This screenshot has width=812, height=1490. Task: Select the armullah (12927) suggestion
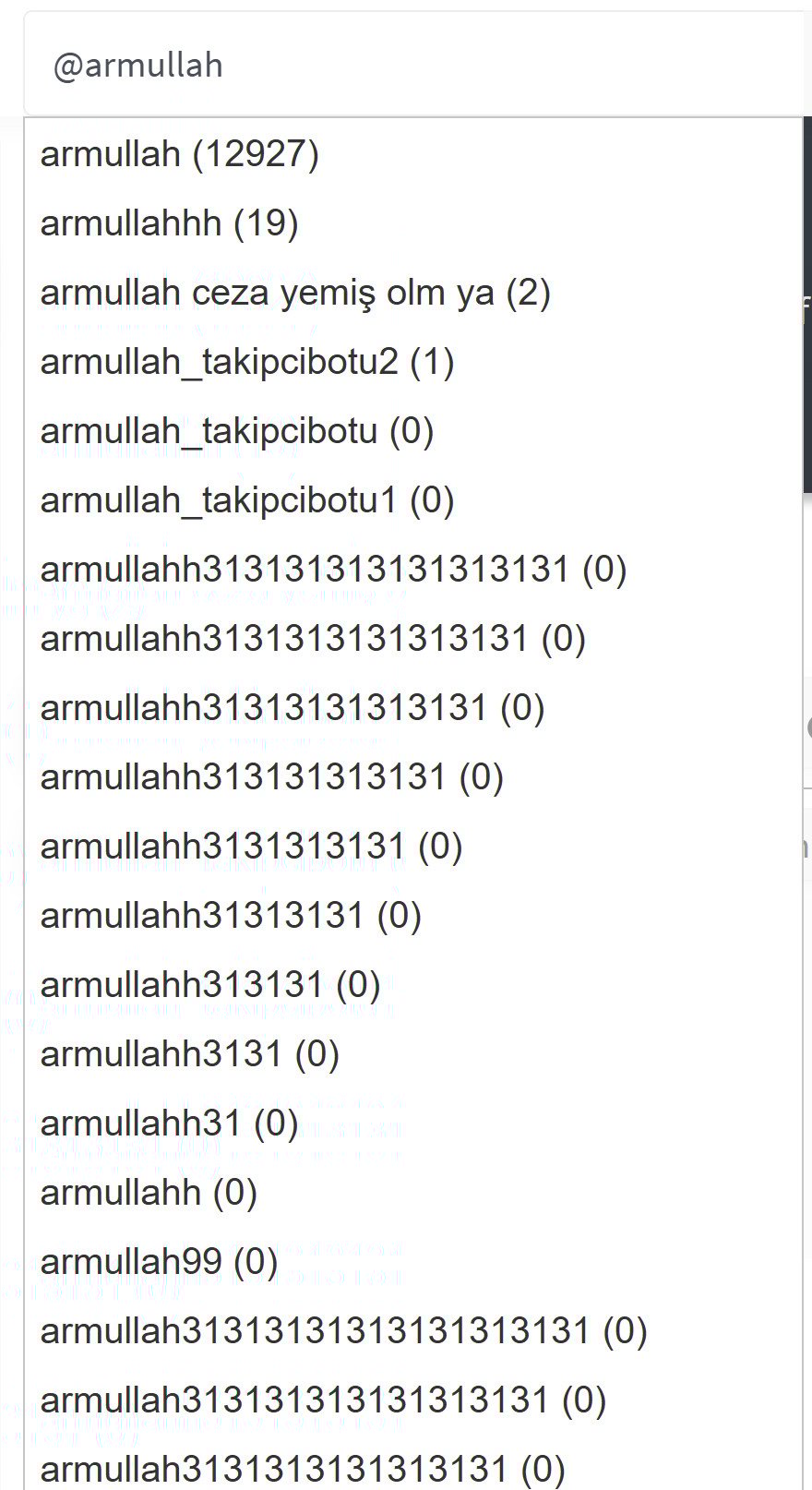coord(413,154)
